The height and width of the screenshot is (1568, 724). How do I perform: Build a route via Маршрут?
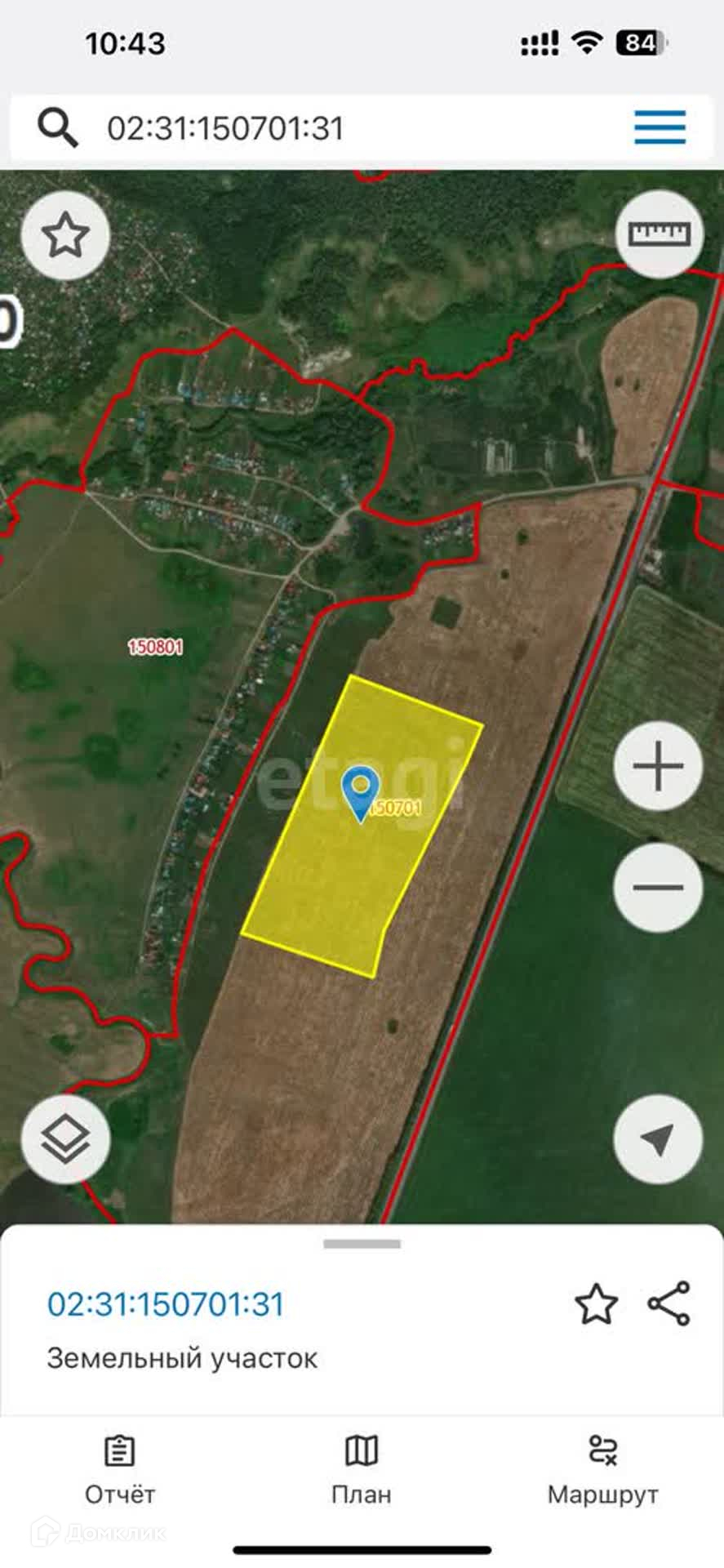pos(603,1471)
